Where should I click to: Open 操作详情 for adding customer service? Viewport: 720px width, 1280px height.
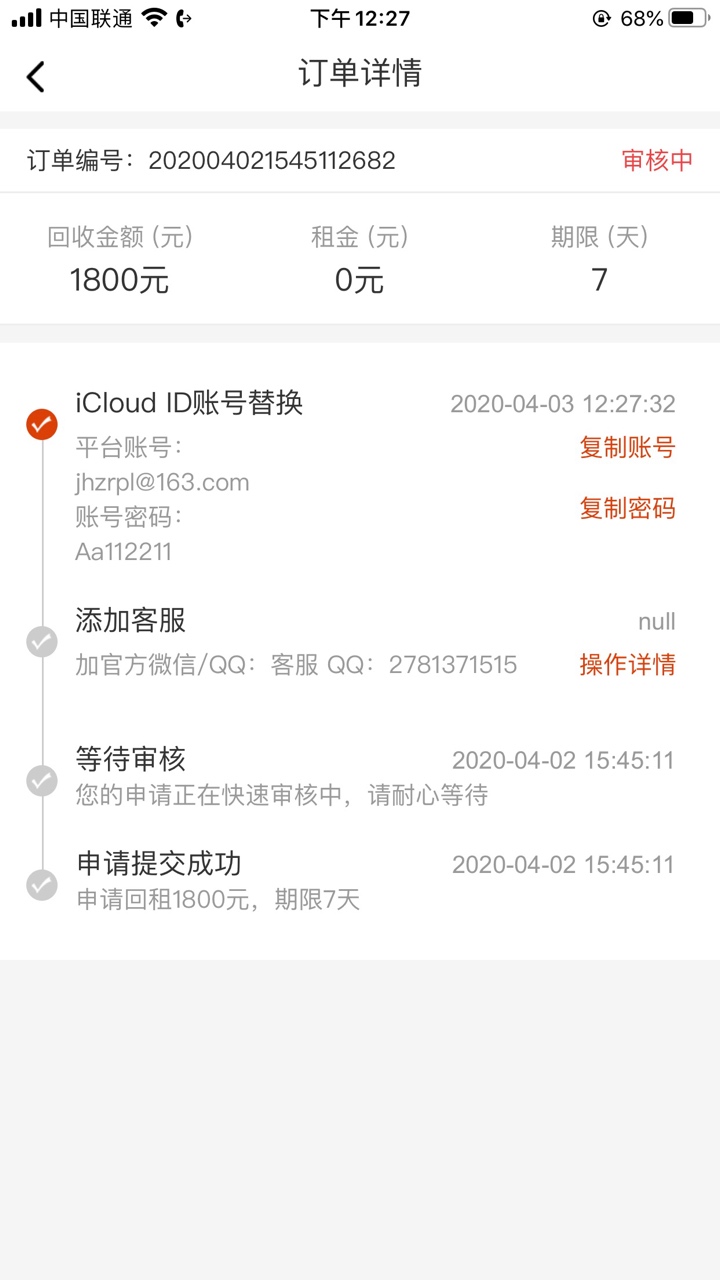coord(627,665)
